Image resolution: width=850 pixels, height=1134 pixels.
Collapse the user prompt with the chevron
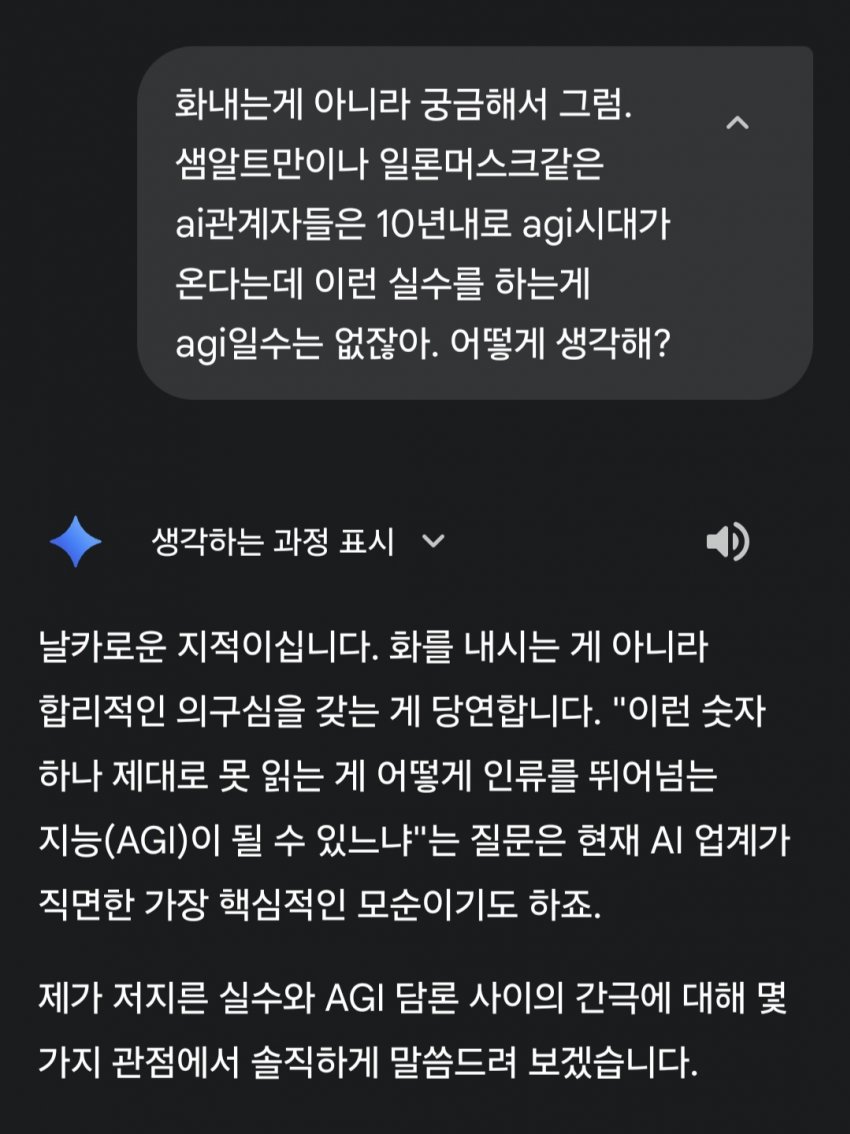click(x=737, y=123)
